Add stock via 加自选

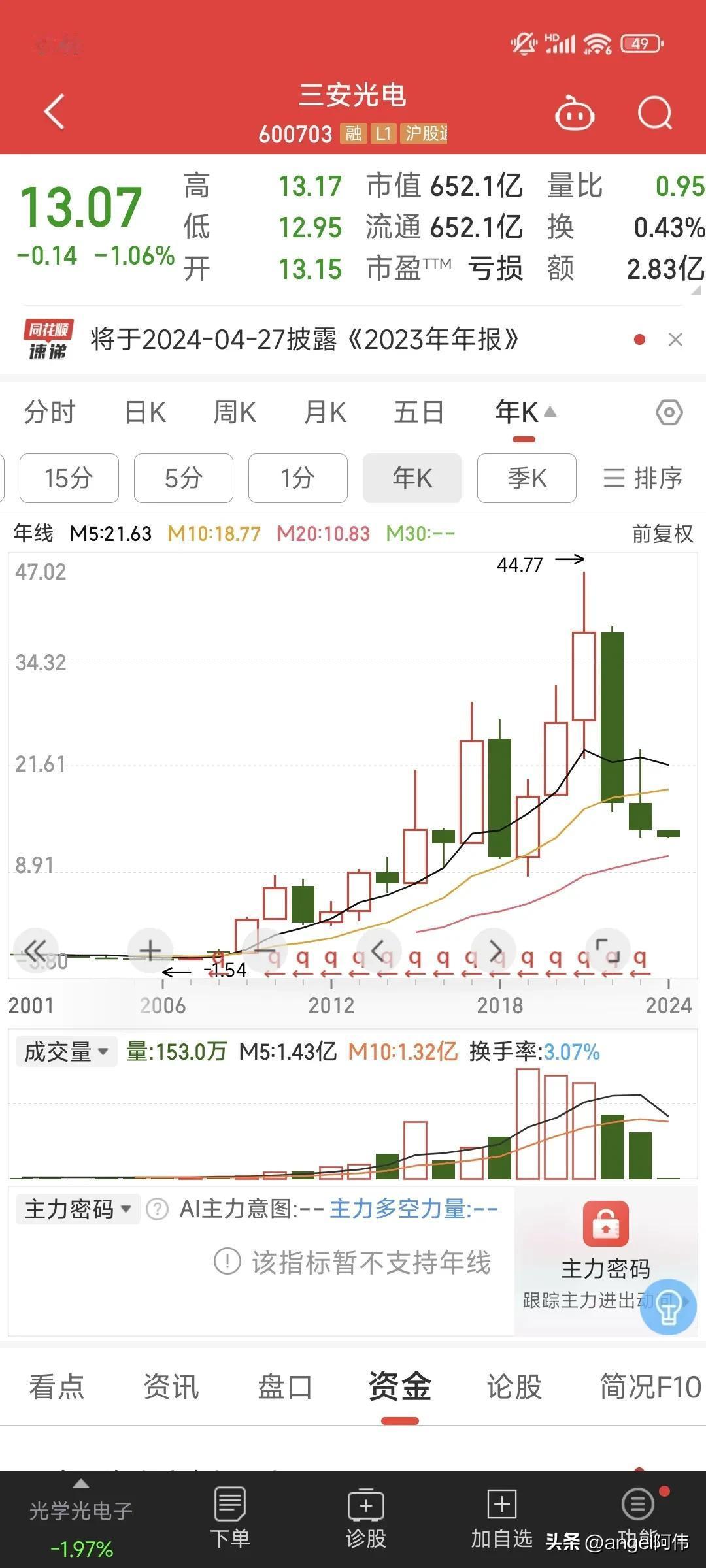[501, 1518]
